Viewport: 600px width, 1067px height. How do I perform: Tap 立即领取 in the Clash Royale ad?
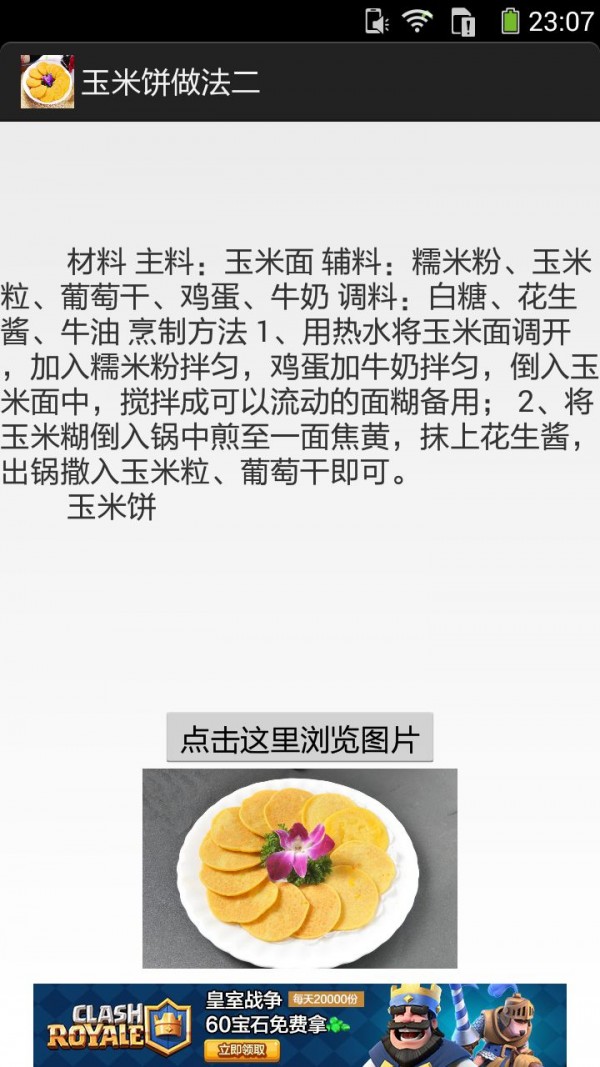[x=241, y=1049]
